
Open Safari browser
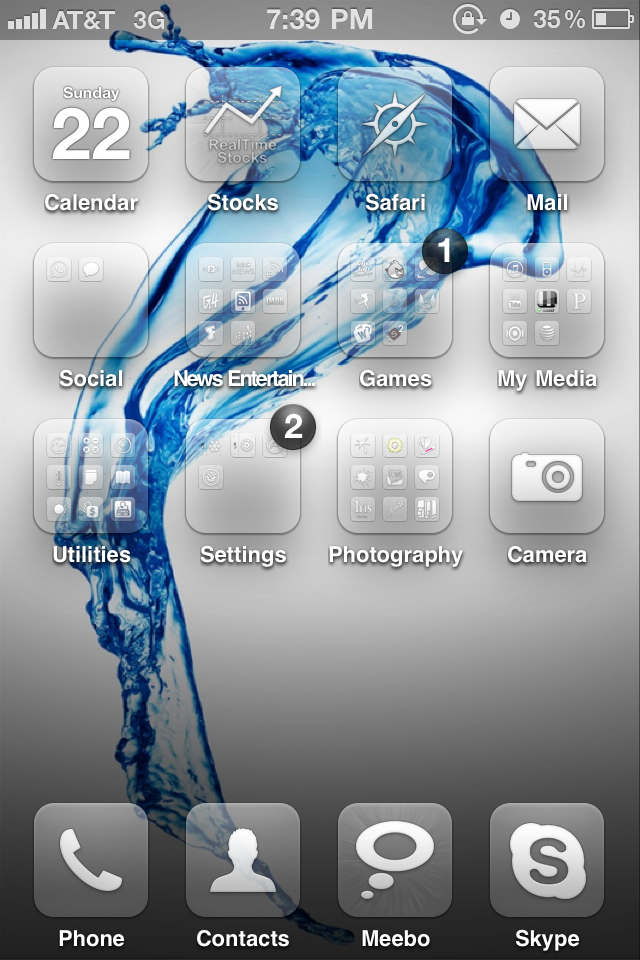pos(395,124)
